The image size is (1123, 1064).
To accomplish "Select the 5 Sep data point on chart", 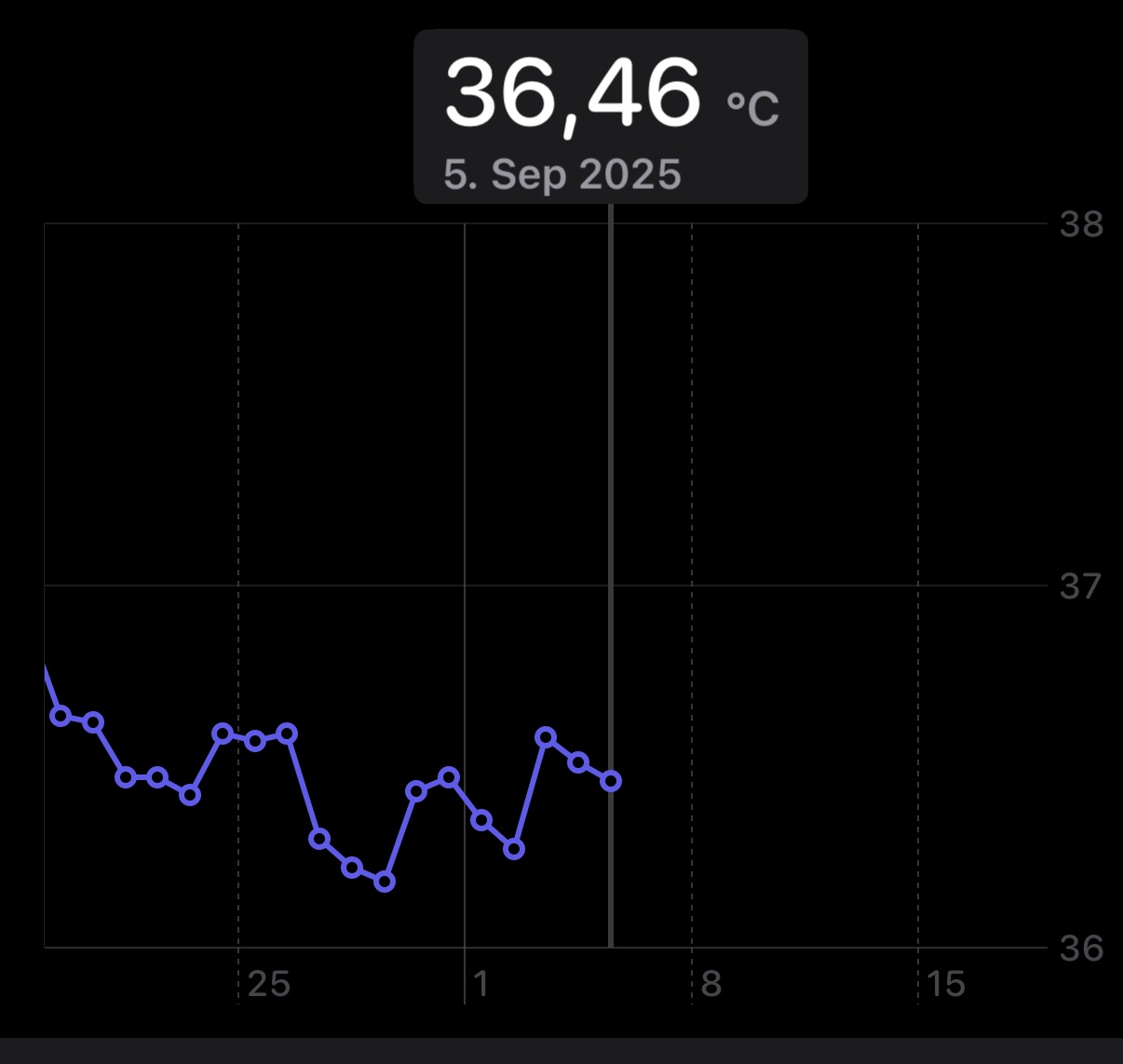I will point(611,781).
